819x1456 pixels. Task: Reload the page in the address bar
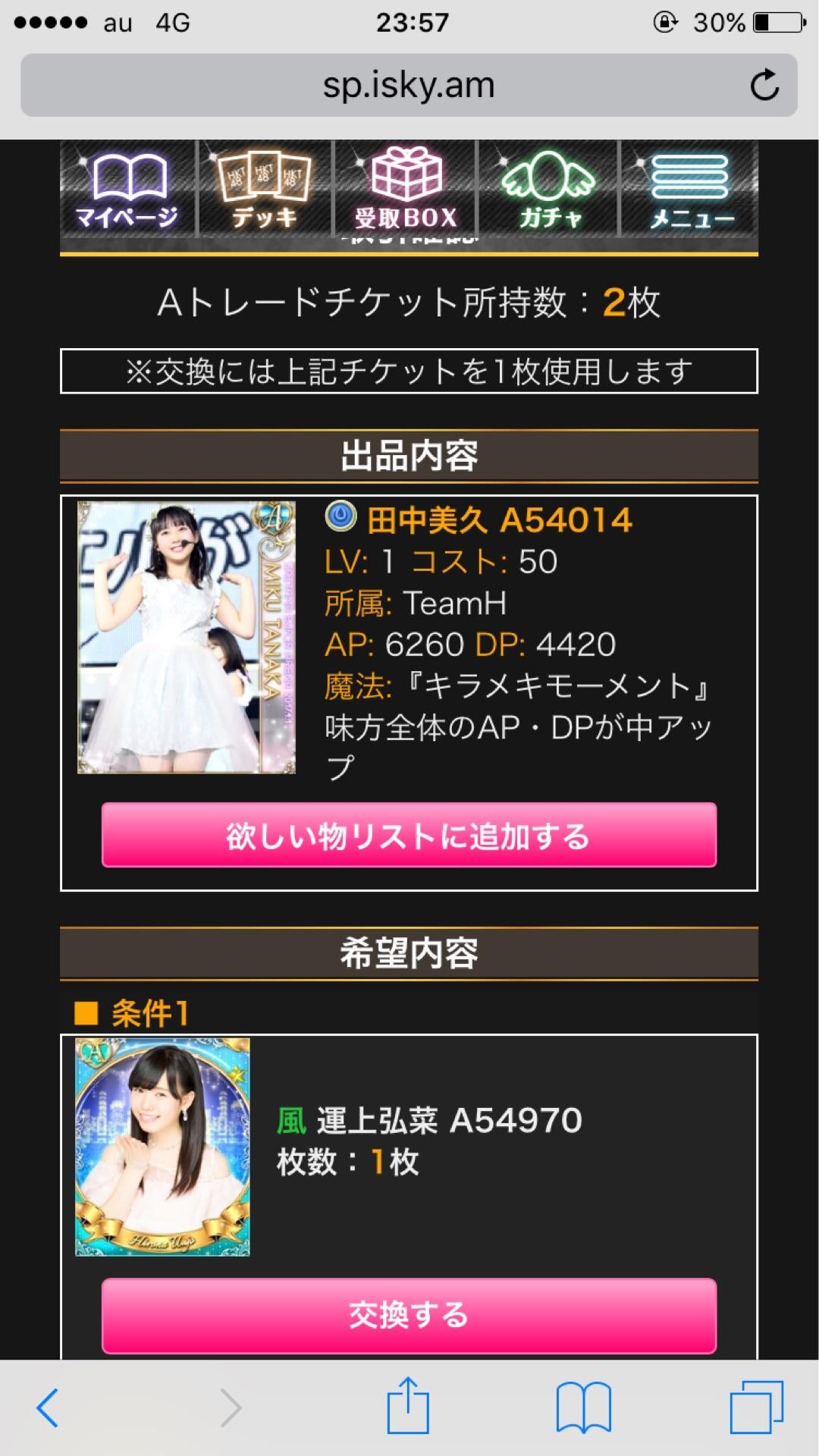click(764, 85)
